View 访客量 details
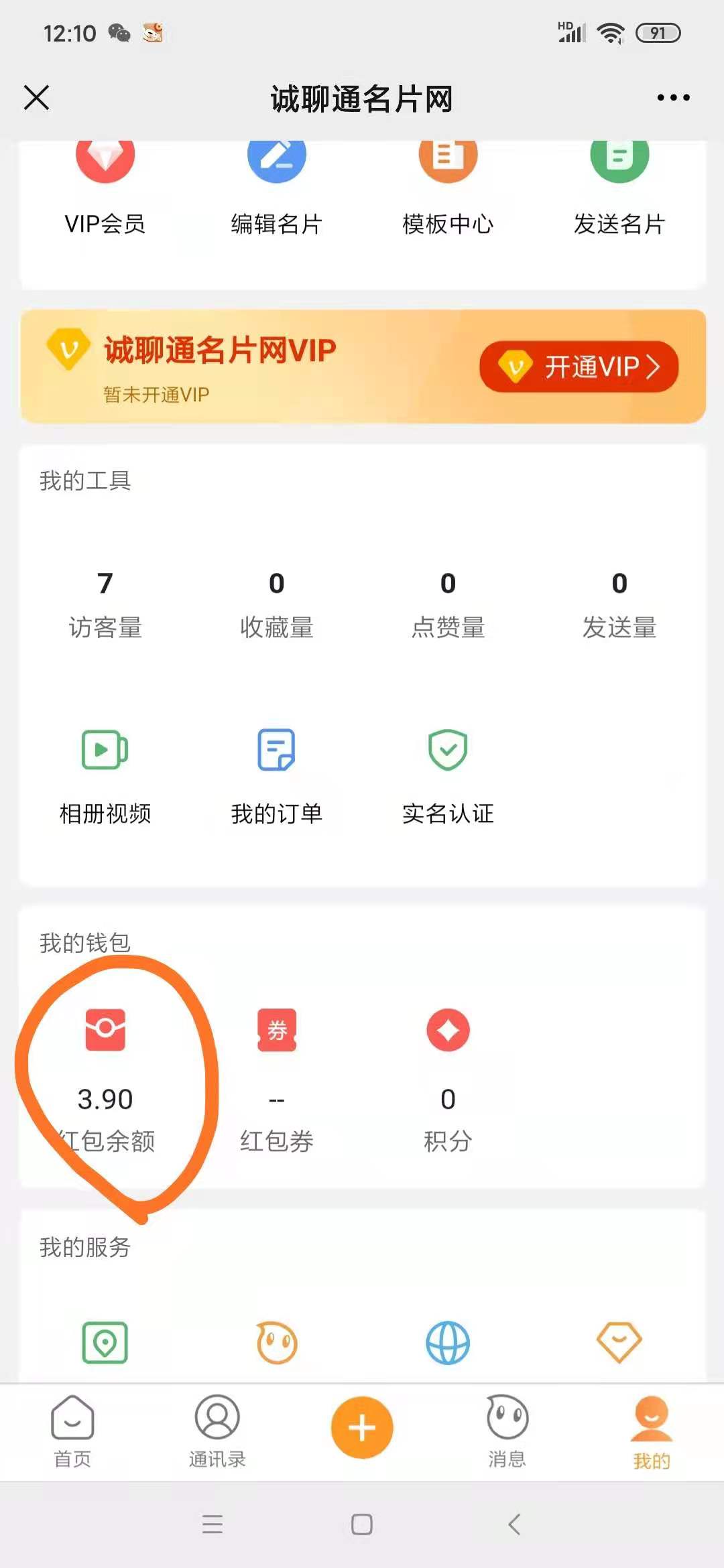The image size is (724, 1568). click(105, 604)
